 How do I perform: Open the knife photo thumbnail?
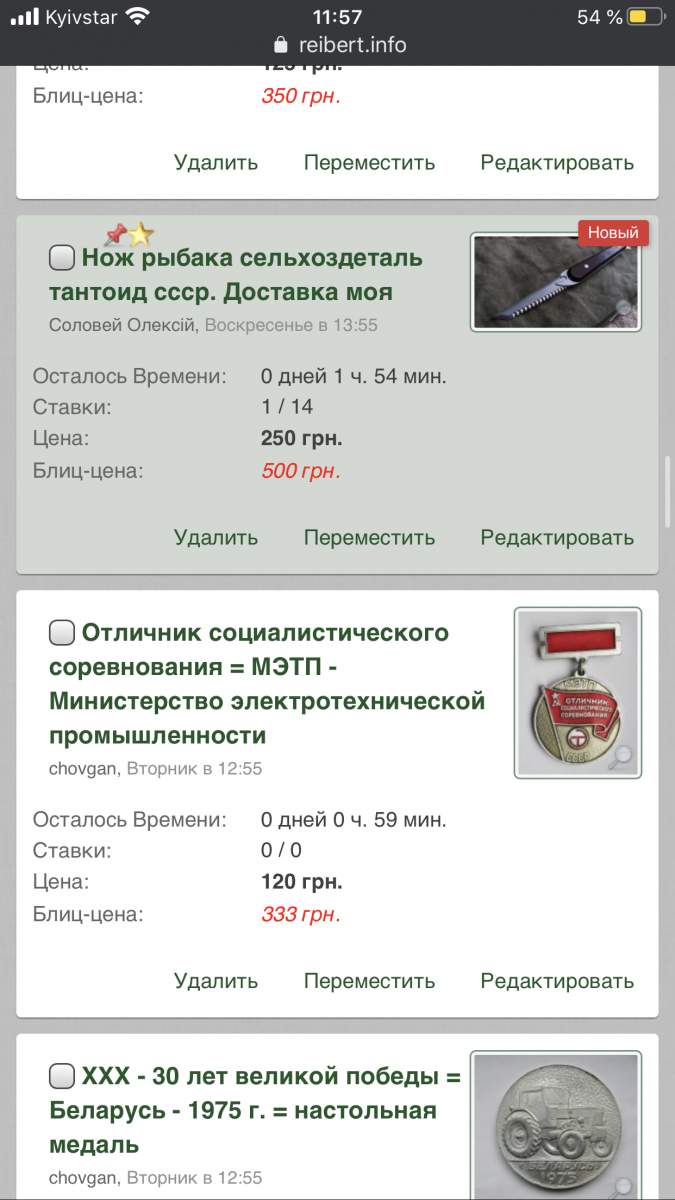point(556,281)
